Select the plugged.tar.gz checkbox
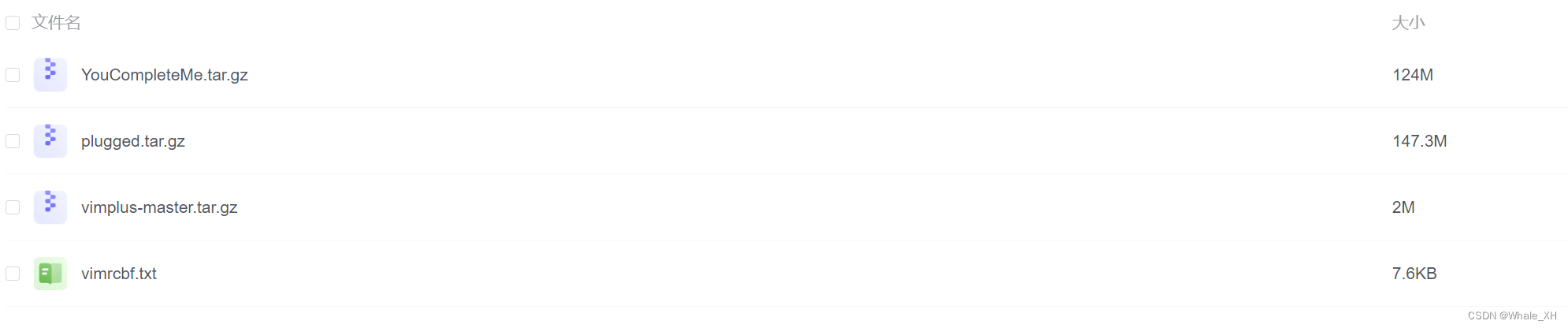 point(13,141)
